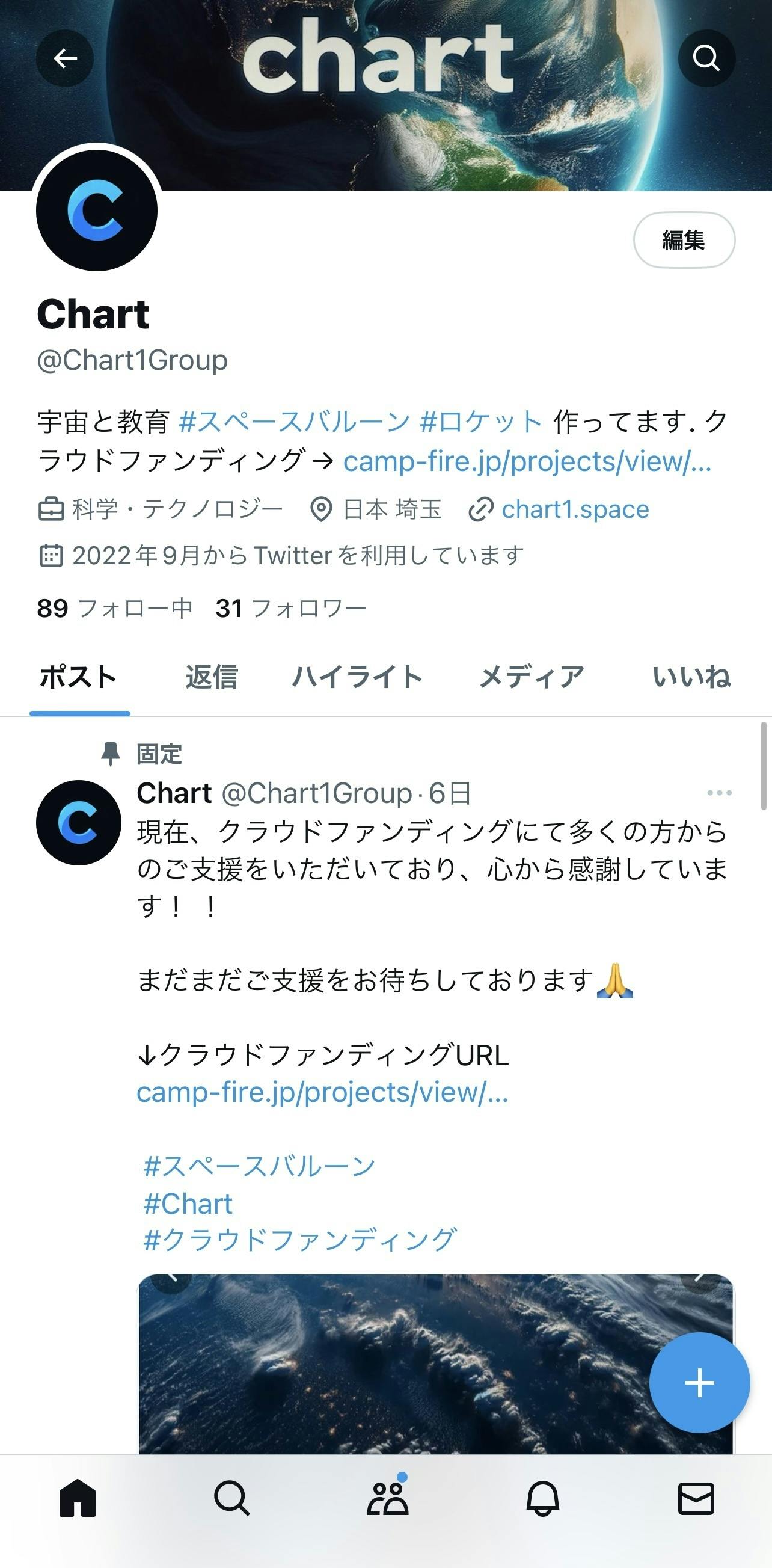Open the pinned post's more options menu
The height and width of the screenshot is (1568, 772).
click(719, 793)
